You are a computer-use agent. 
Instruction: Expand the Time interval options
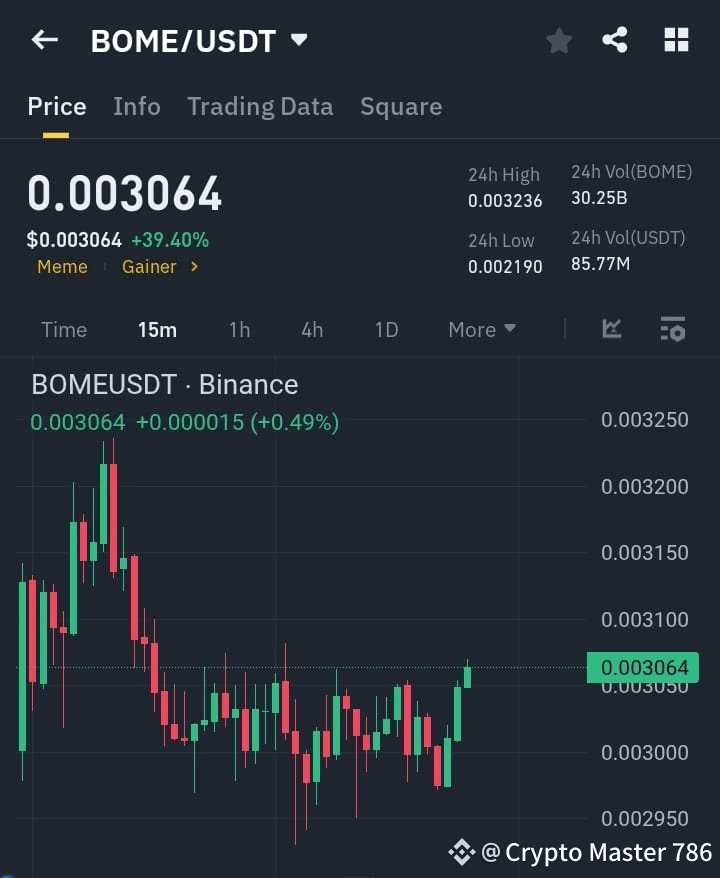[64, 330]
